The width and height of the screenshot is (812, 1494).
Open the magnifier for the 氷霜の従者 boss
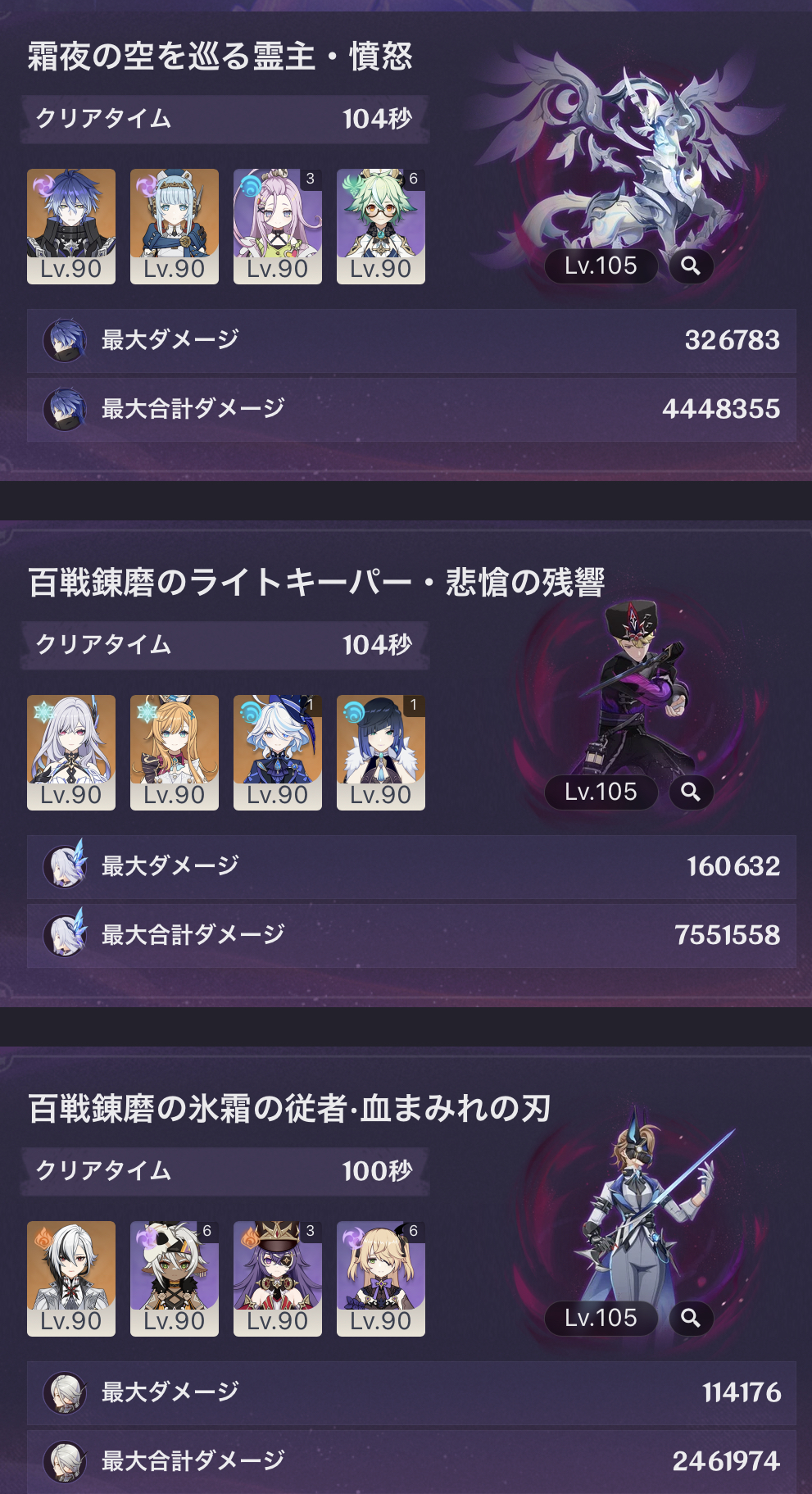pos(691,1319)
